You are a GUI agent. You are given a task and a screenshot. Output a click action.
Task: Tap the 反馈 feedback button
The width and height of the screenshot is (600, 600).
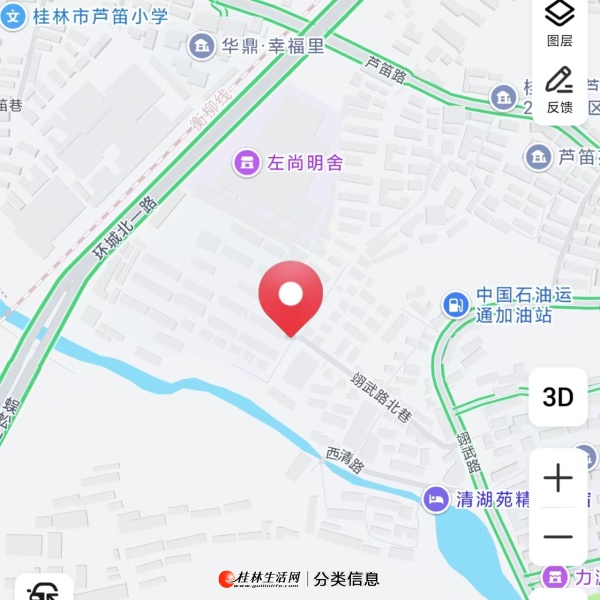pos(559,88)
